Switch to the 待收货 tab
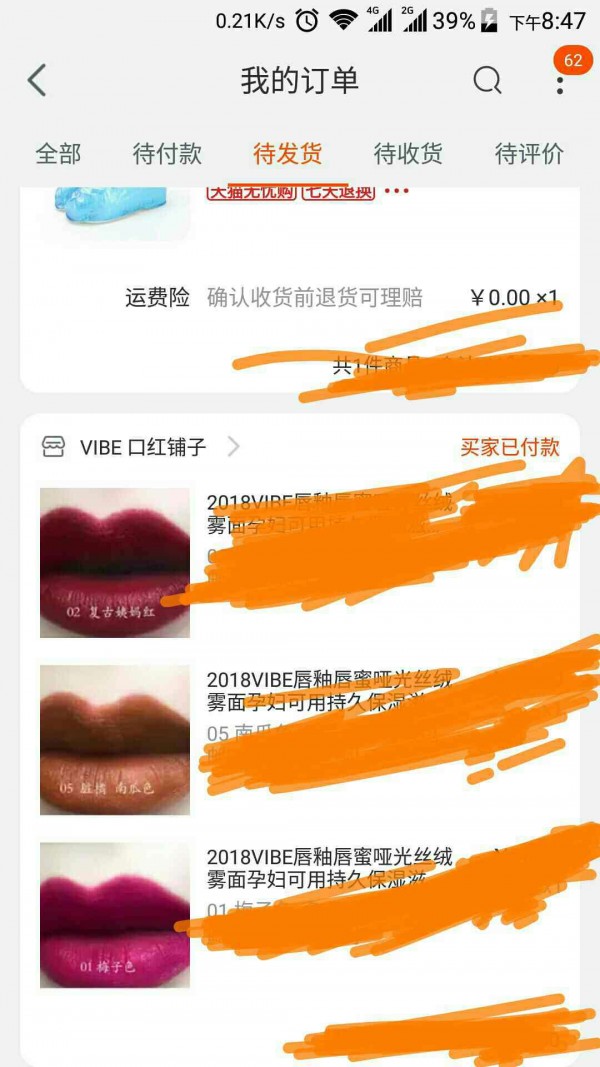This screenshot has width=600, height=1067. [408, 154]
